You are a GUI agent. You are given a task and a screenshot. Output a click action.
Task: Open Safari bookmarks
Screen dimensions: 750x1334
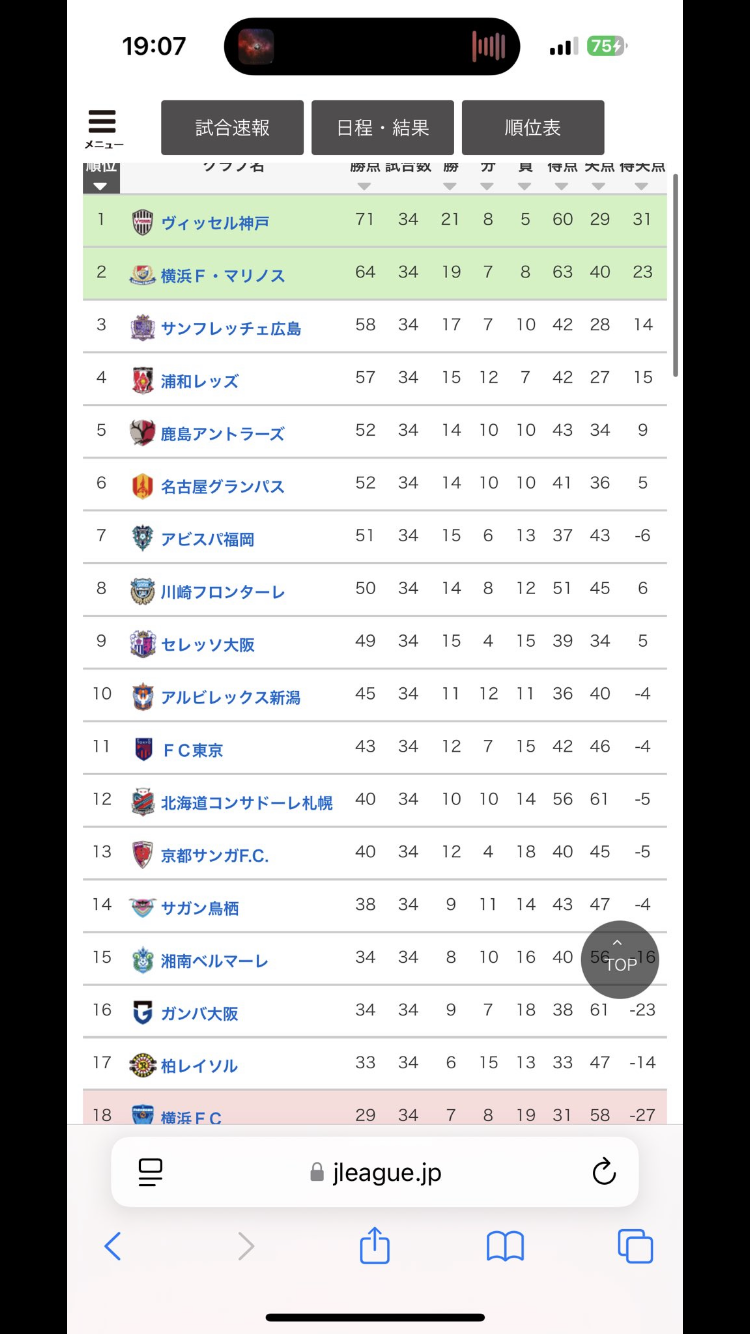point(505,1246)
